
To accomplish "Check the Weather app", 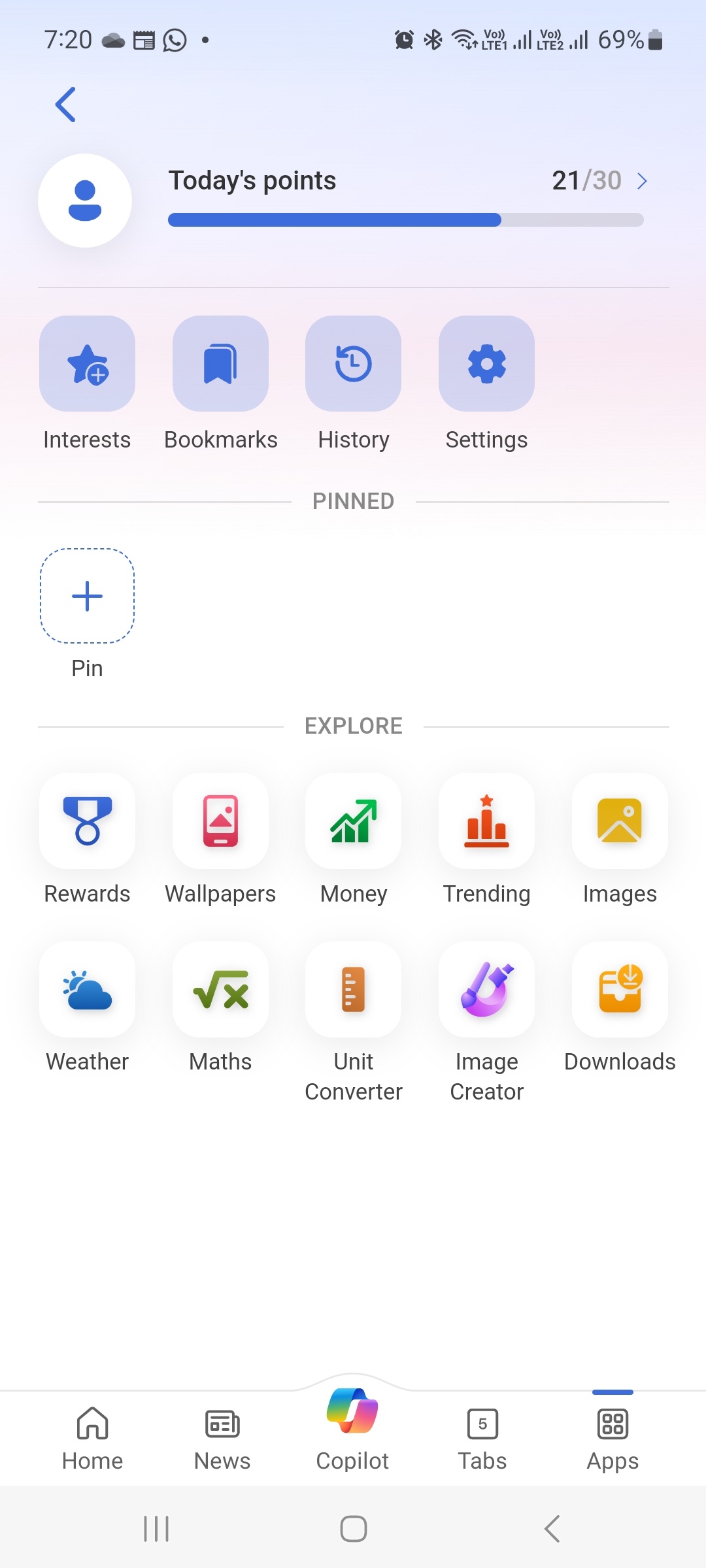I will pyautogui.click(x=87, y=989).
